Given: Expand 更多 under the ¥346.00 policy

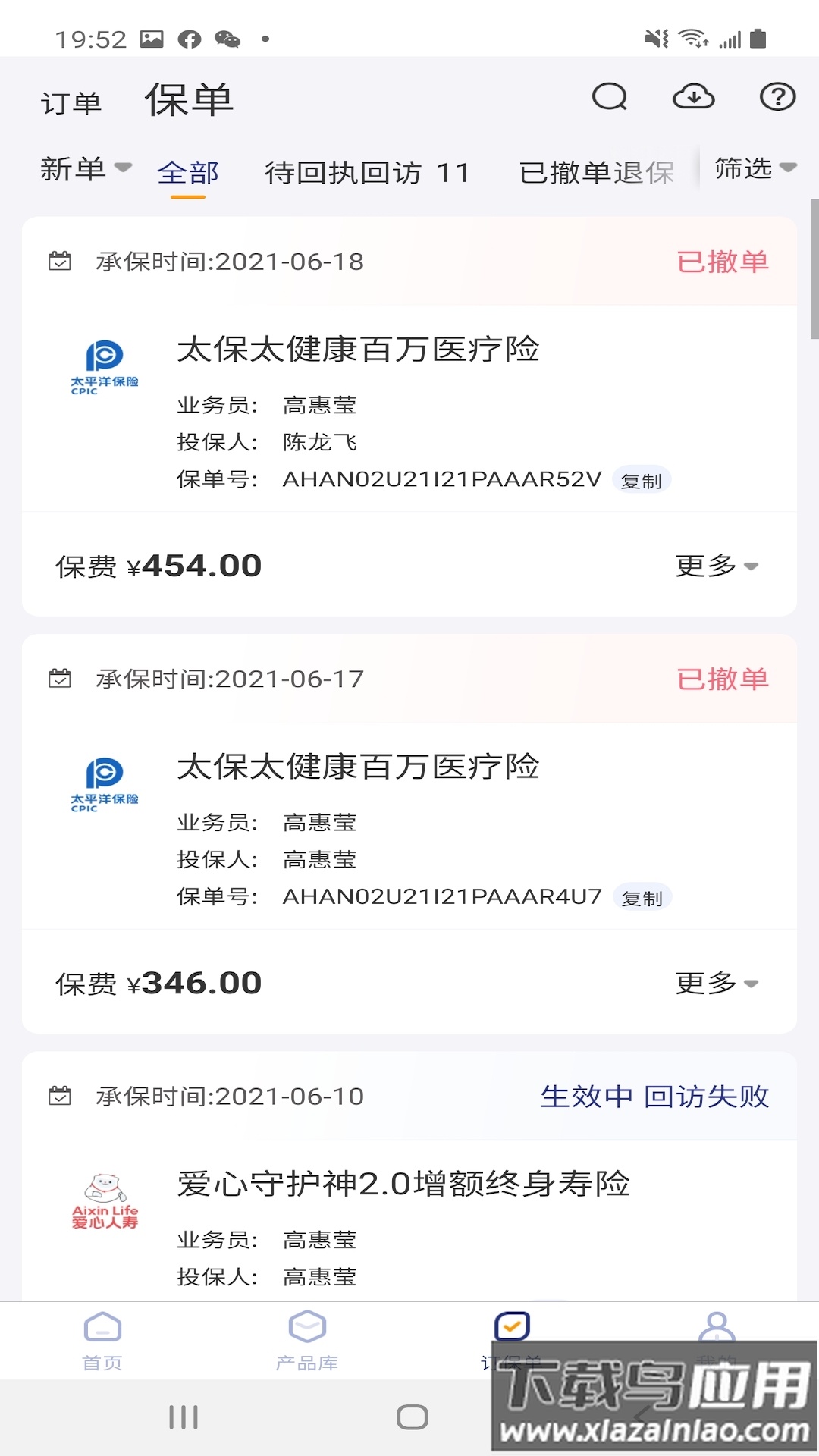Looking at the screenshot, I should point(713,981).
